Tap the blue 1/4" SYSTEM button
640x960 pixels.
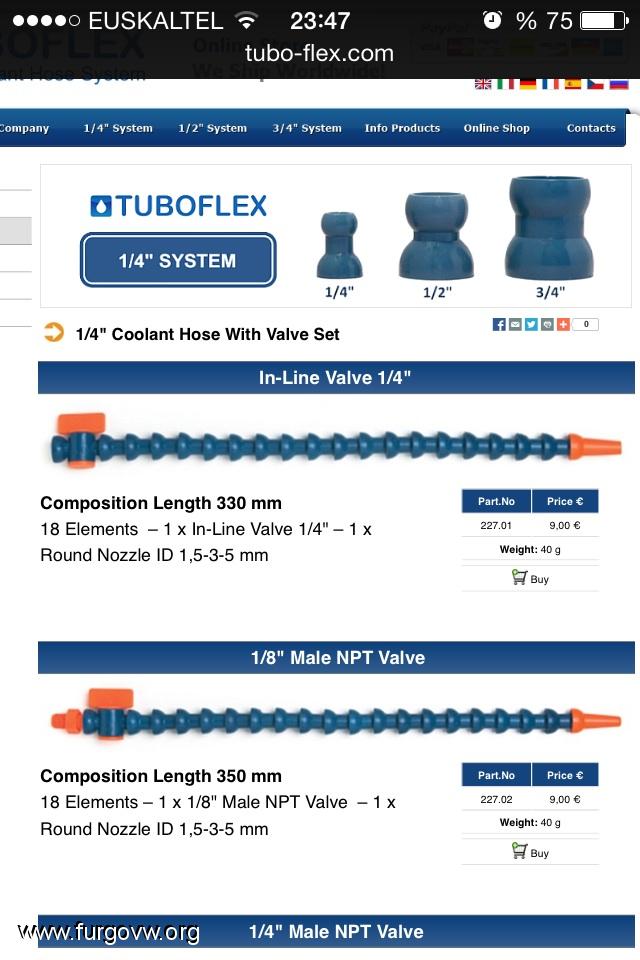tap(177, 260)
